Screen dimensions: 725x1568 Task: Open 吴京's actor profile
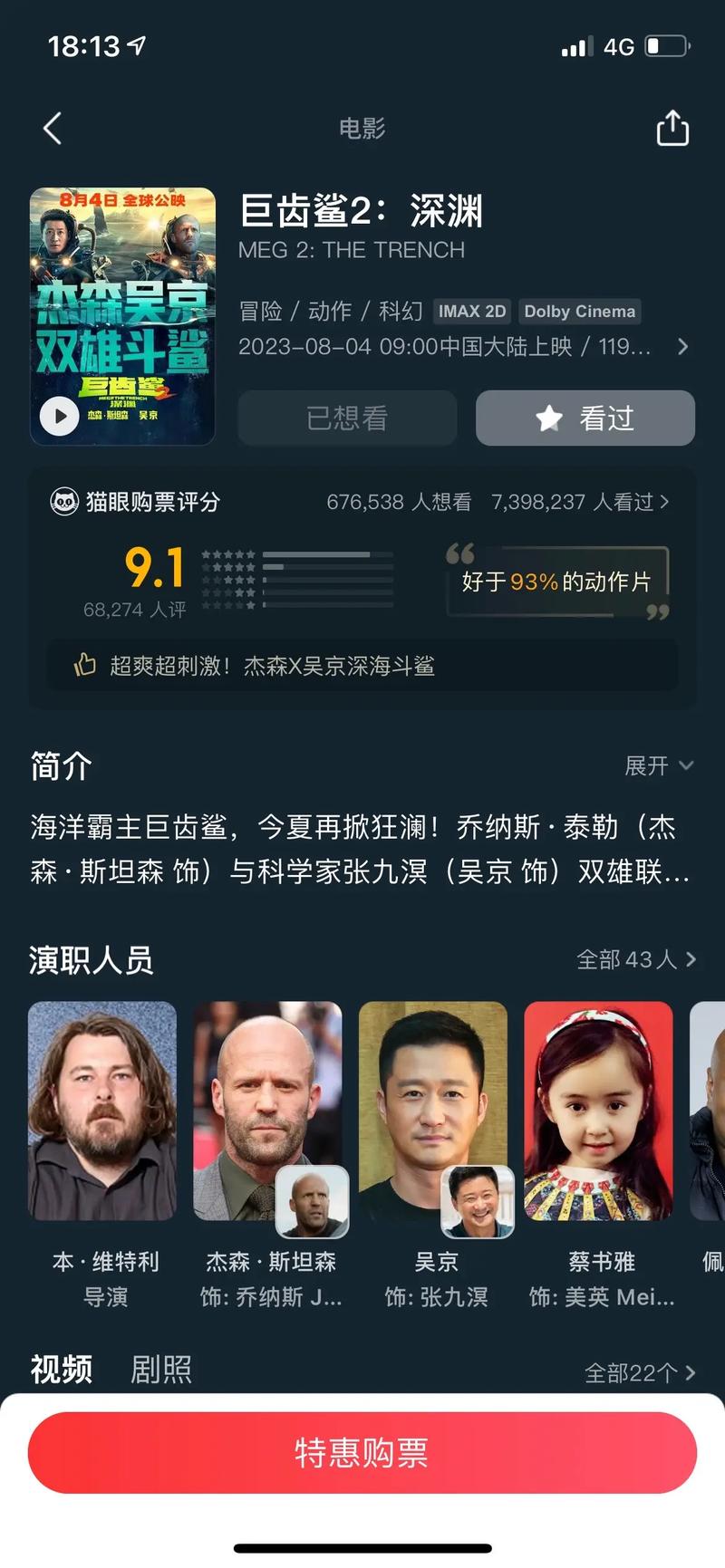coord(433,1111)
